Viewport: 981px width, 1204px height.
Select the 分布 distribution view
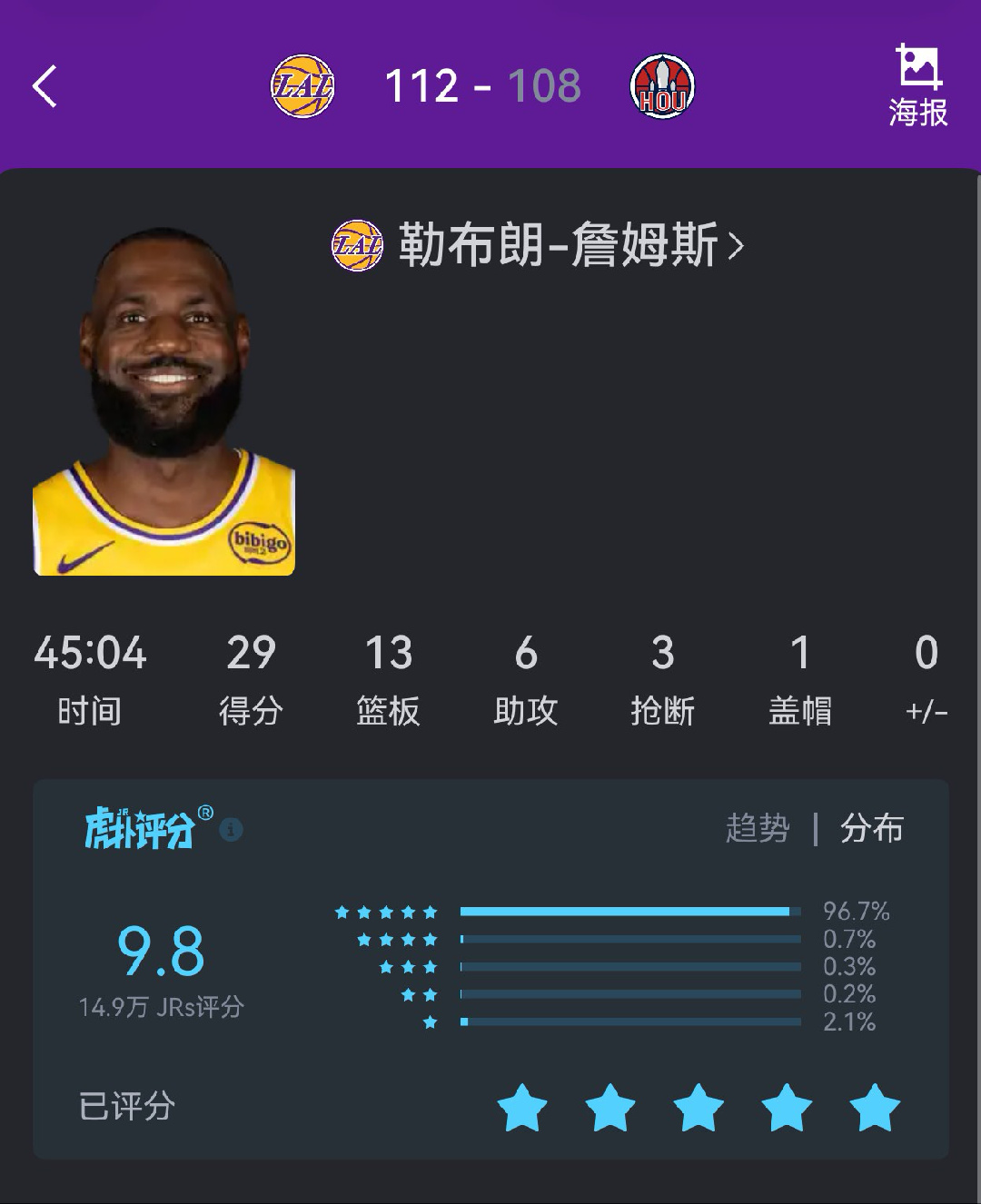(x=871, y=828)
